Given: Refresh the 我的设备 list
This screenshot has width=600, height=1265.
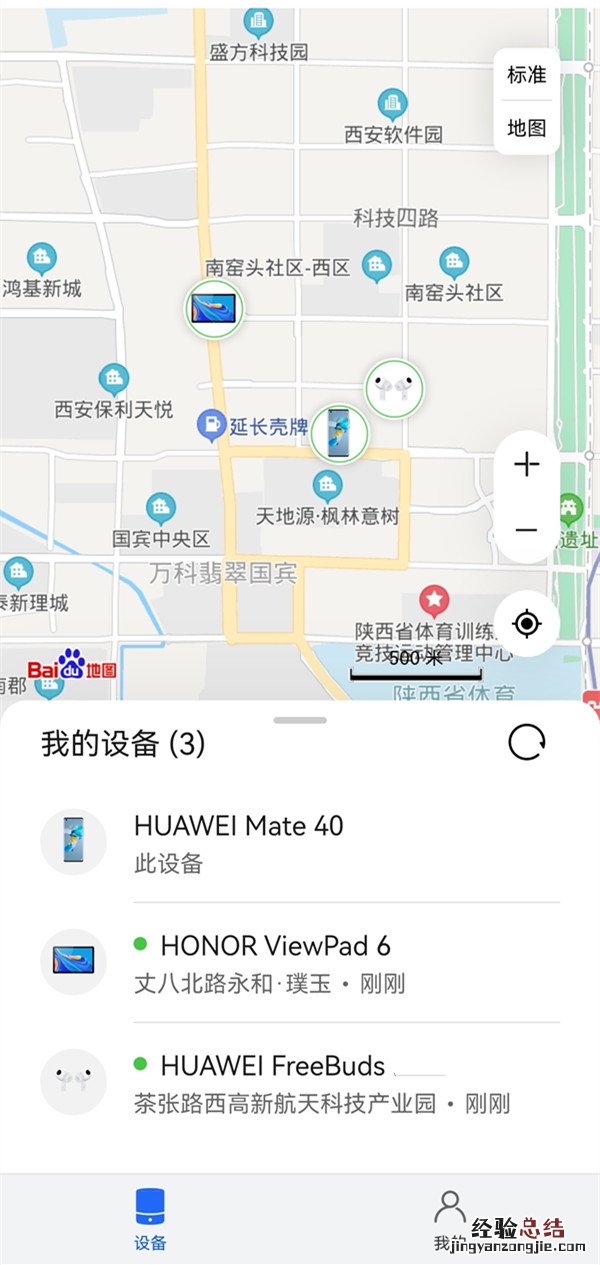Looking at the screenshot, I should (x=526, y=743).
